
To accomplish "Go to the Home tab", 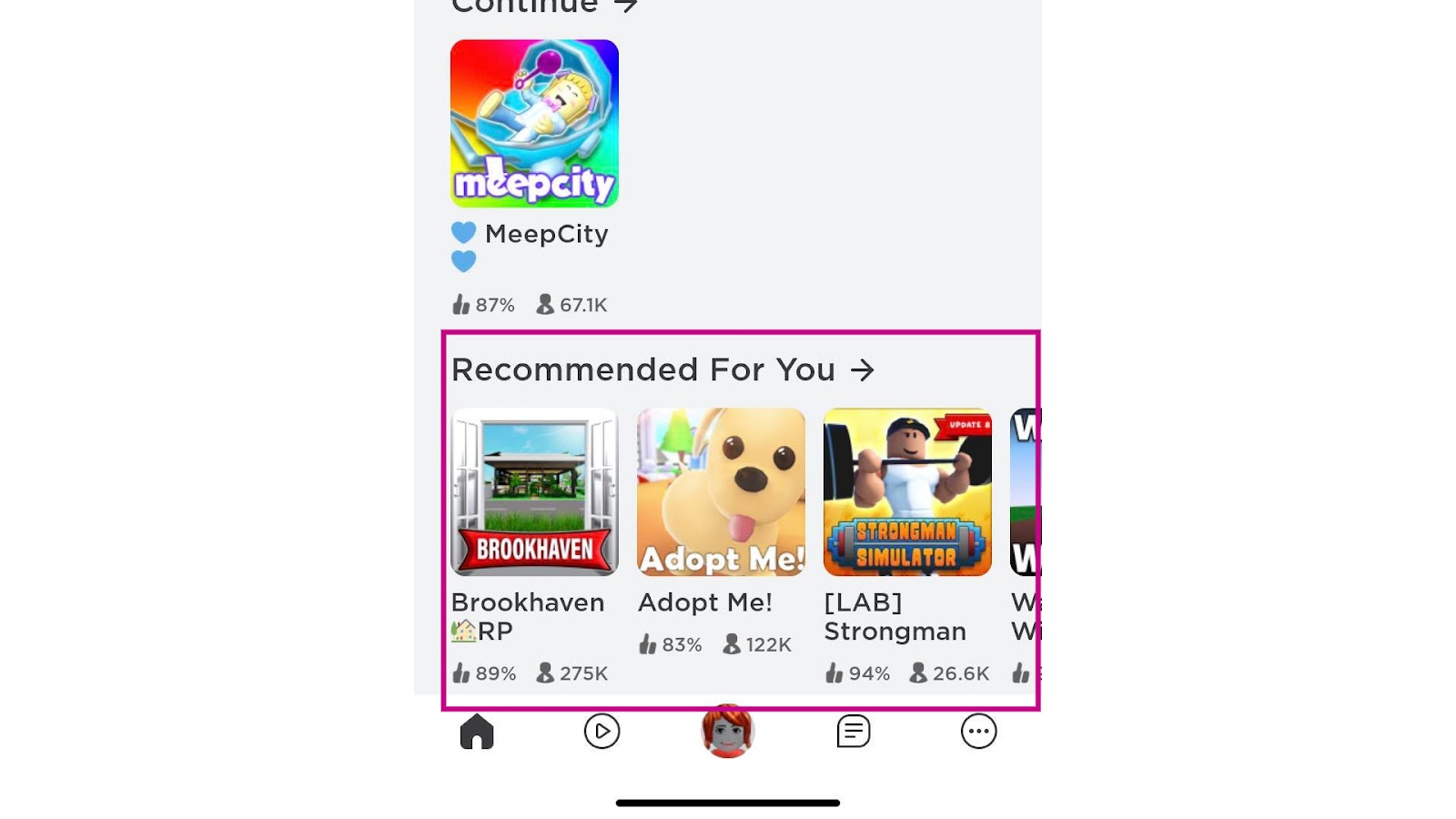I will coord(477,732).
